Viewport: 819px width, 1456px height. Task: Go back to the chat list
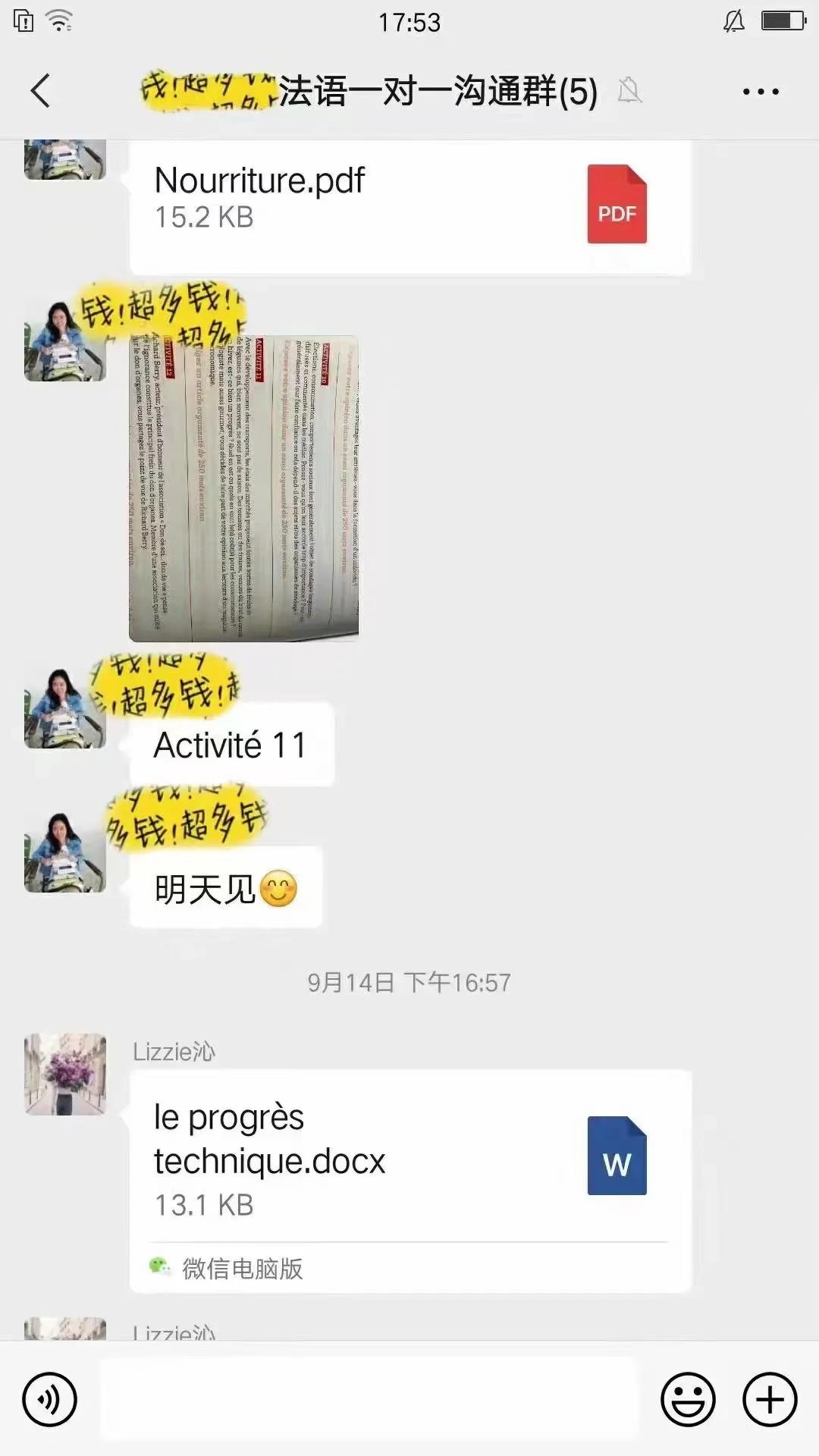pyautogui.click(x=41, y=92)
